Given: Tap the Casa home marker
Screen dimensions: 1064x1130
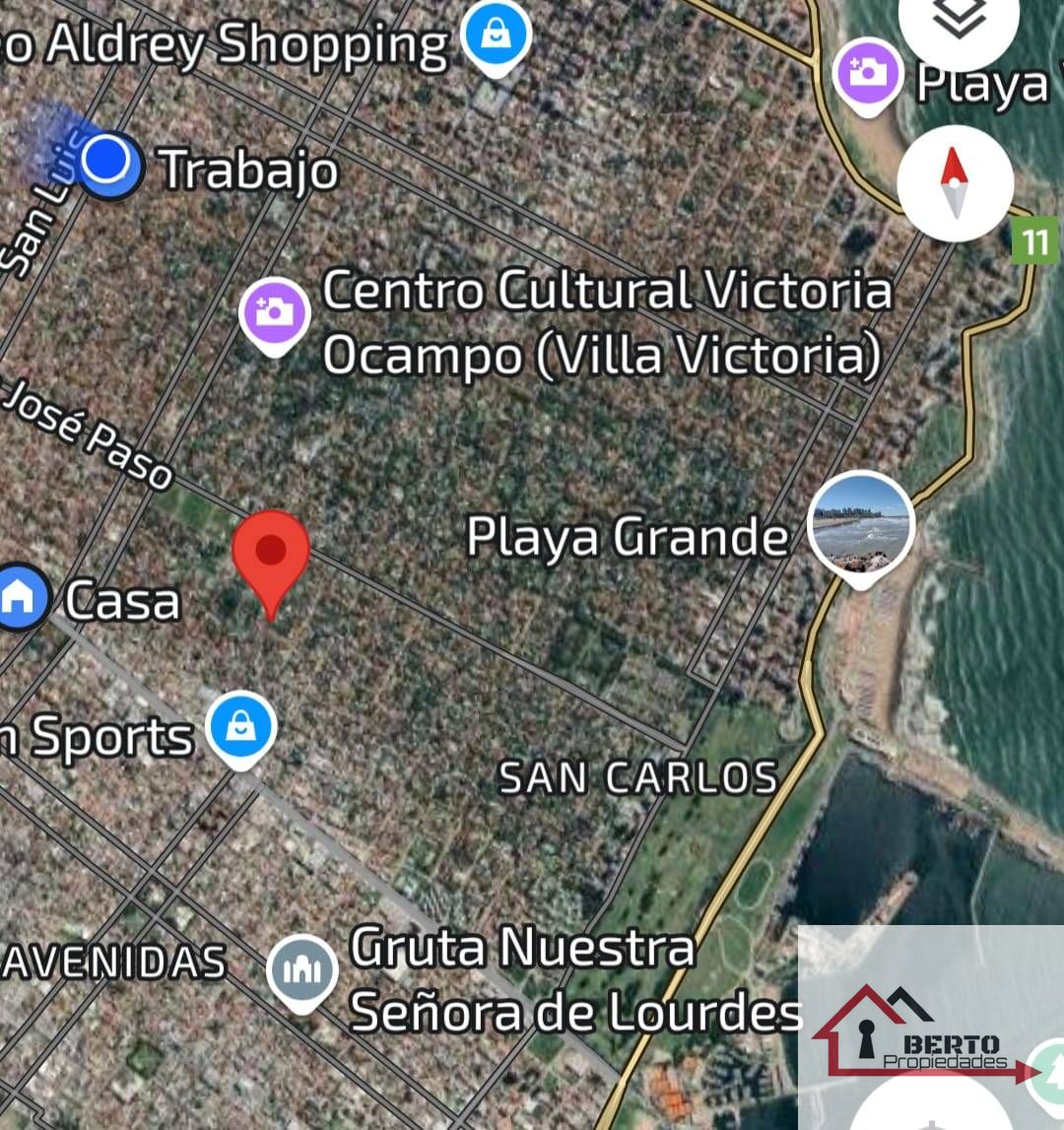Looking at the screenshot, I should 19,596.
